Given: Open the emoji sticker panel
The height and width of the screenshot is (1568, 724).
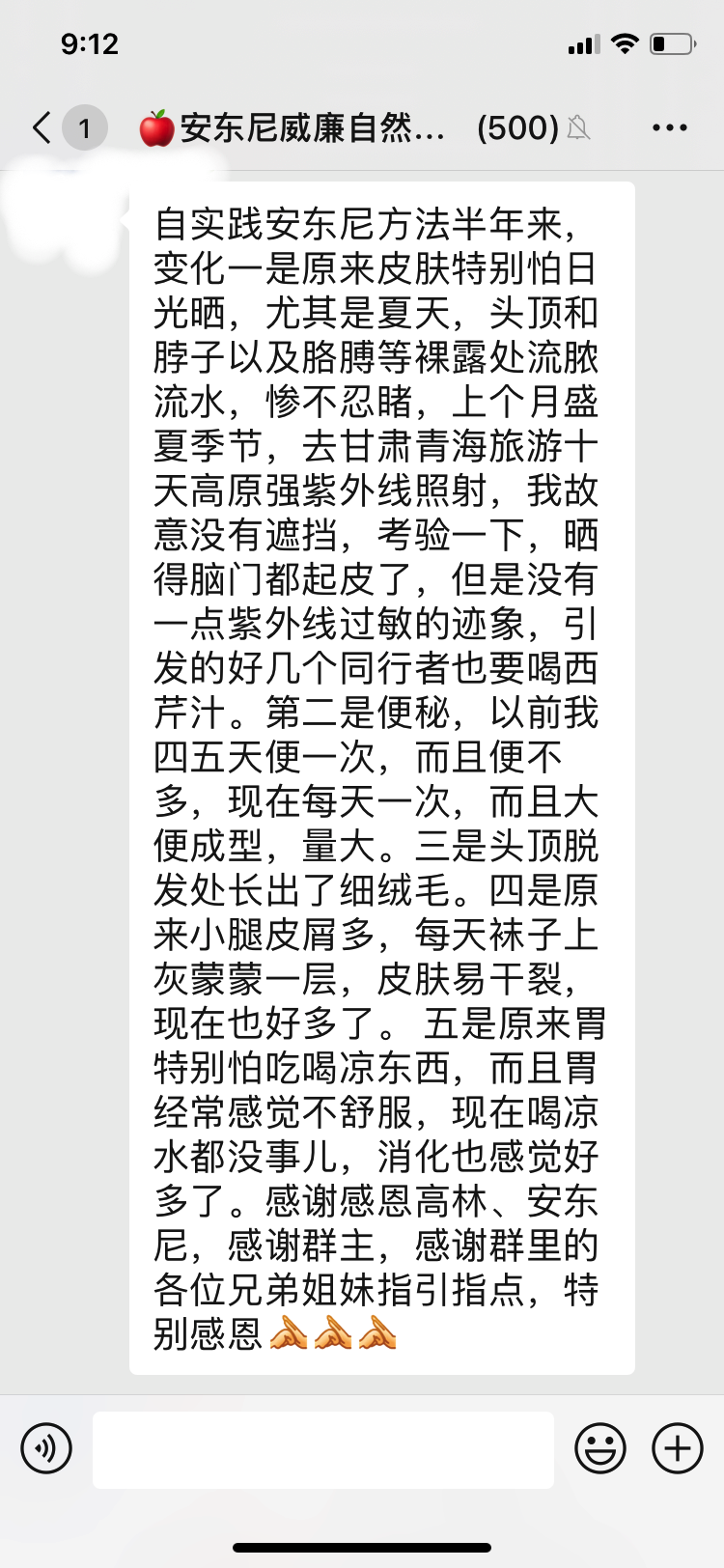Looking at the screenshot, I should tap(600, 1448).
